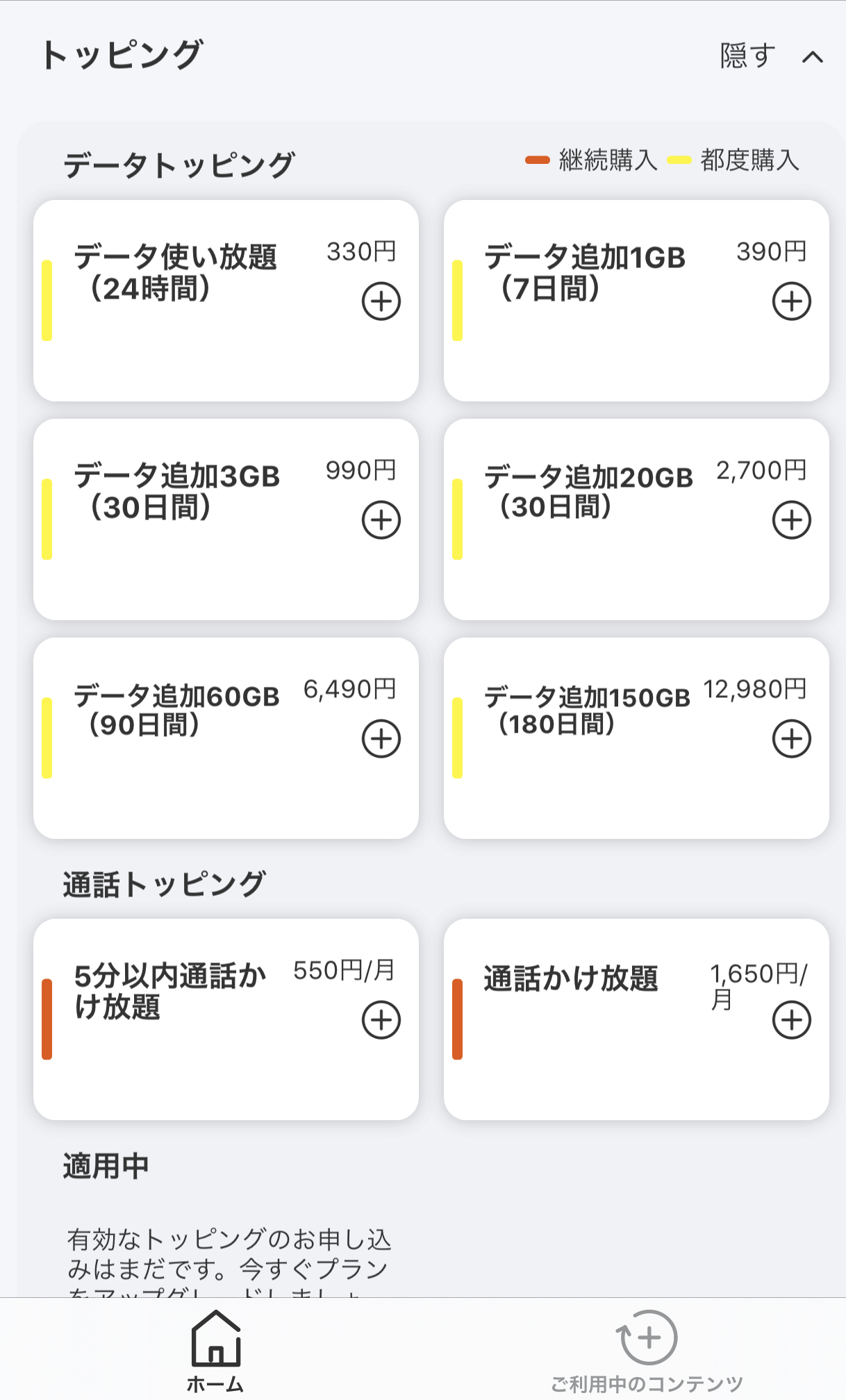The width and height of the screenshot is (846, 1400).
Task: Add データ追加3GB（30日間） topping
Action: point(381,520)
